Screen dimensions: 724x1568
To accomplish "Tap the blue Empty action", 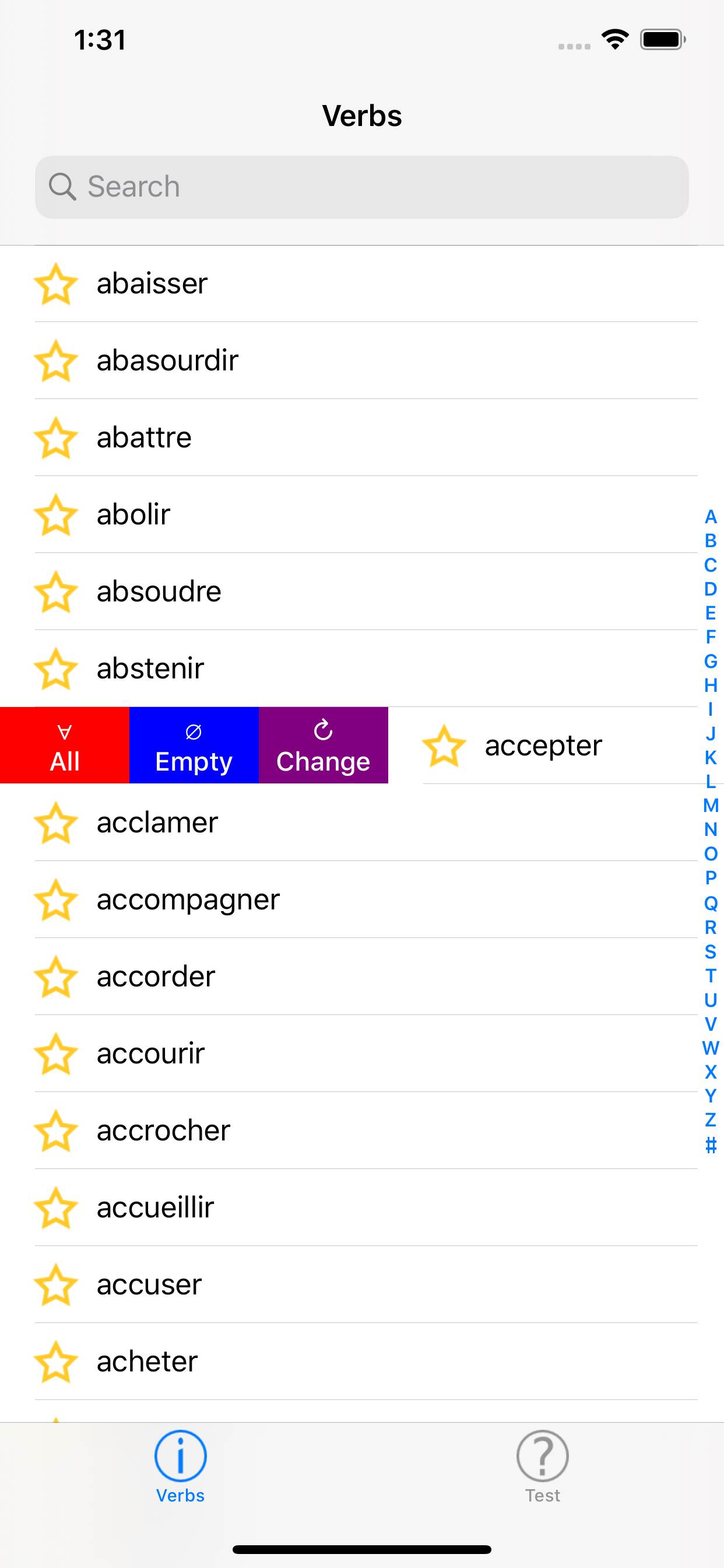I will 194,745.
